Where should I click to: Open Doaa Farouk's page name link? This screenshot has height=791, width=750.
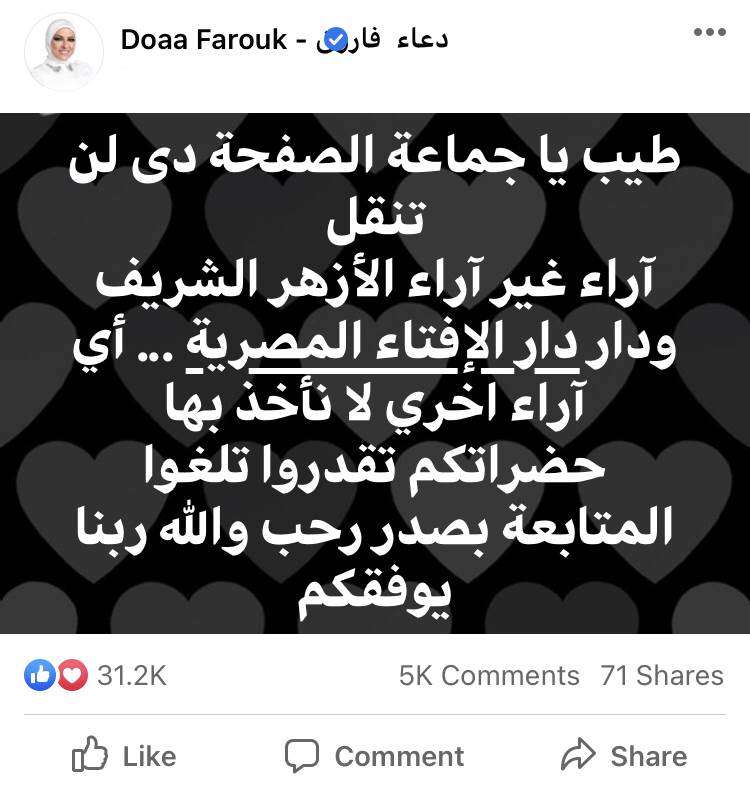[285, 40]
